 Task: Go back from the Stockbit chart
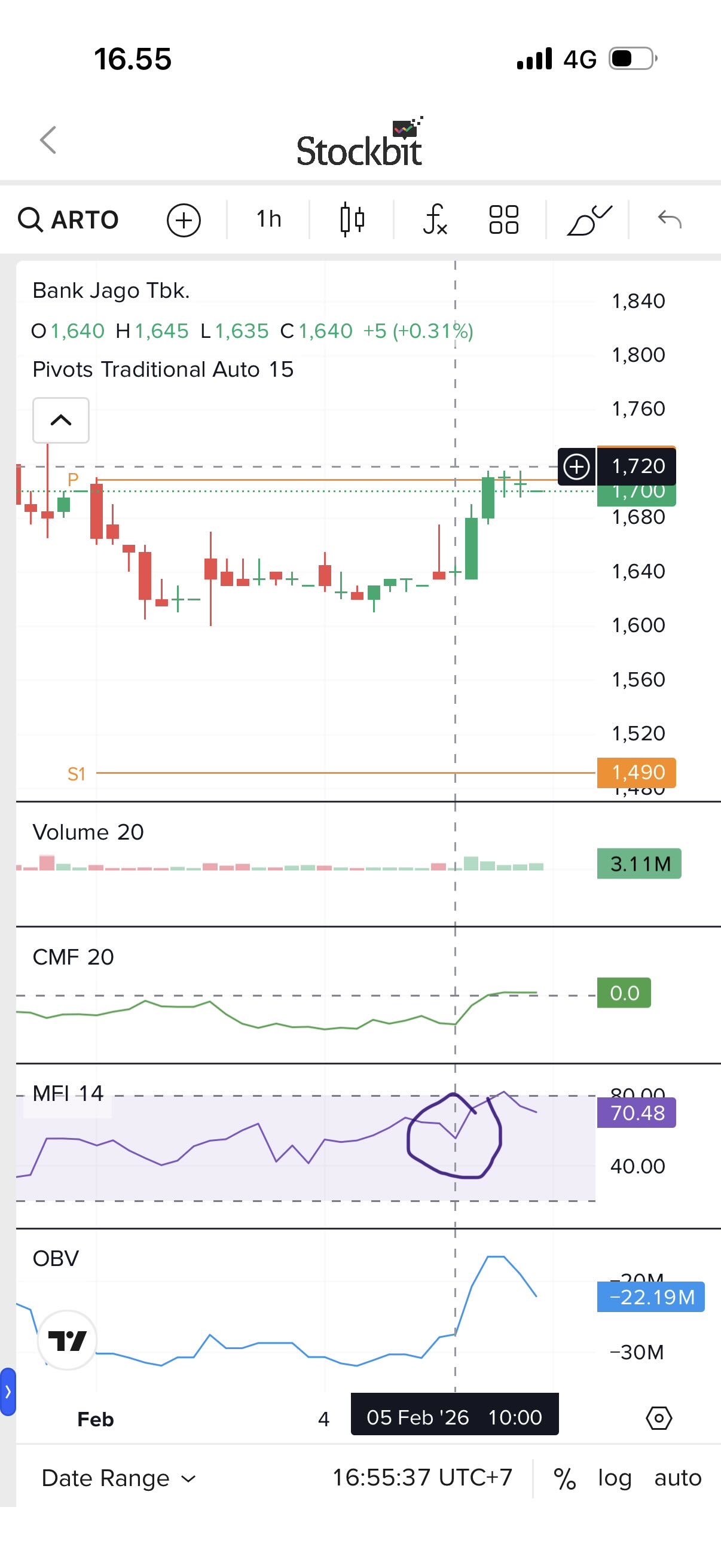pyautogui.click(x=48, y=141)
